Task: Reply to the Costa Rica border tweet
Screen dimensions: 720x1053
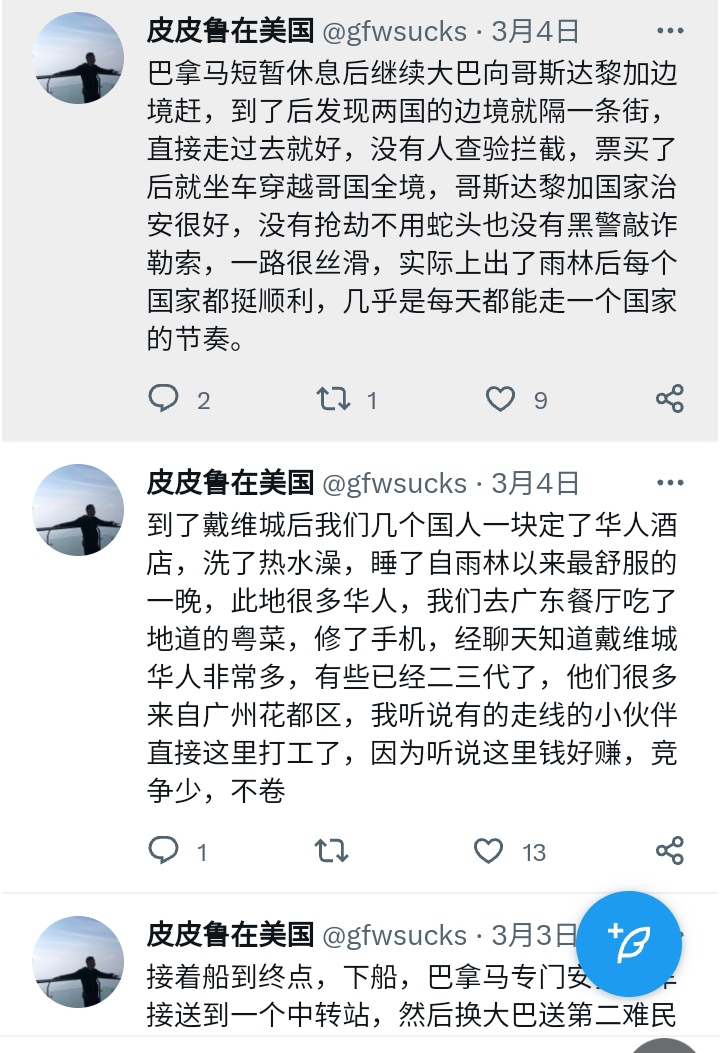Action: pos(163,398)
